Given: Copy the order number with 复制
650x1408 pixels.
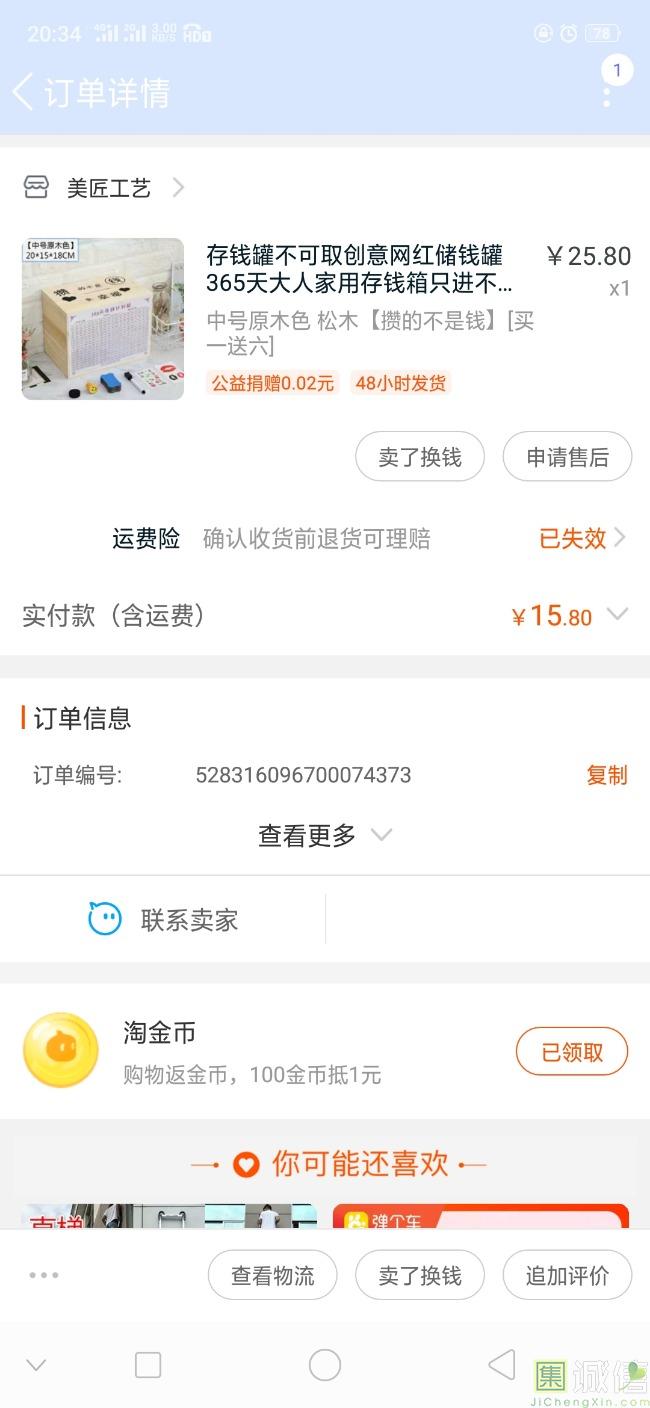Looking at the screenshot, I should point(606,775).
